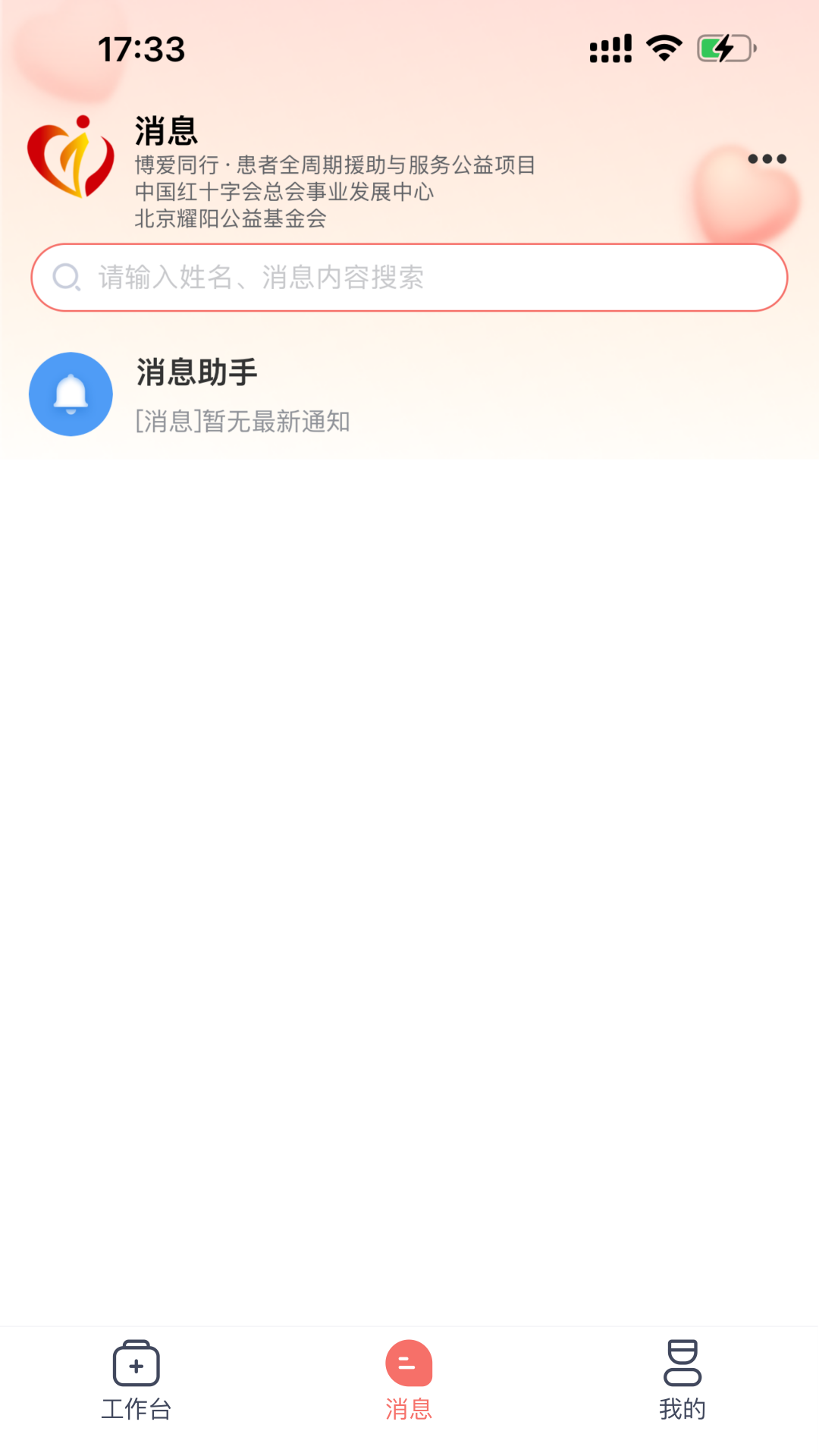The image size is (819, 1456).
Task: Tap the 消息 message bubble icon
Action: tap(409, 1363)
